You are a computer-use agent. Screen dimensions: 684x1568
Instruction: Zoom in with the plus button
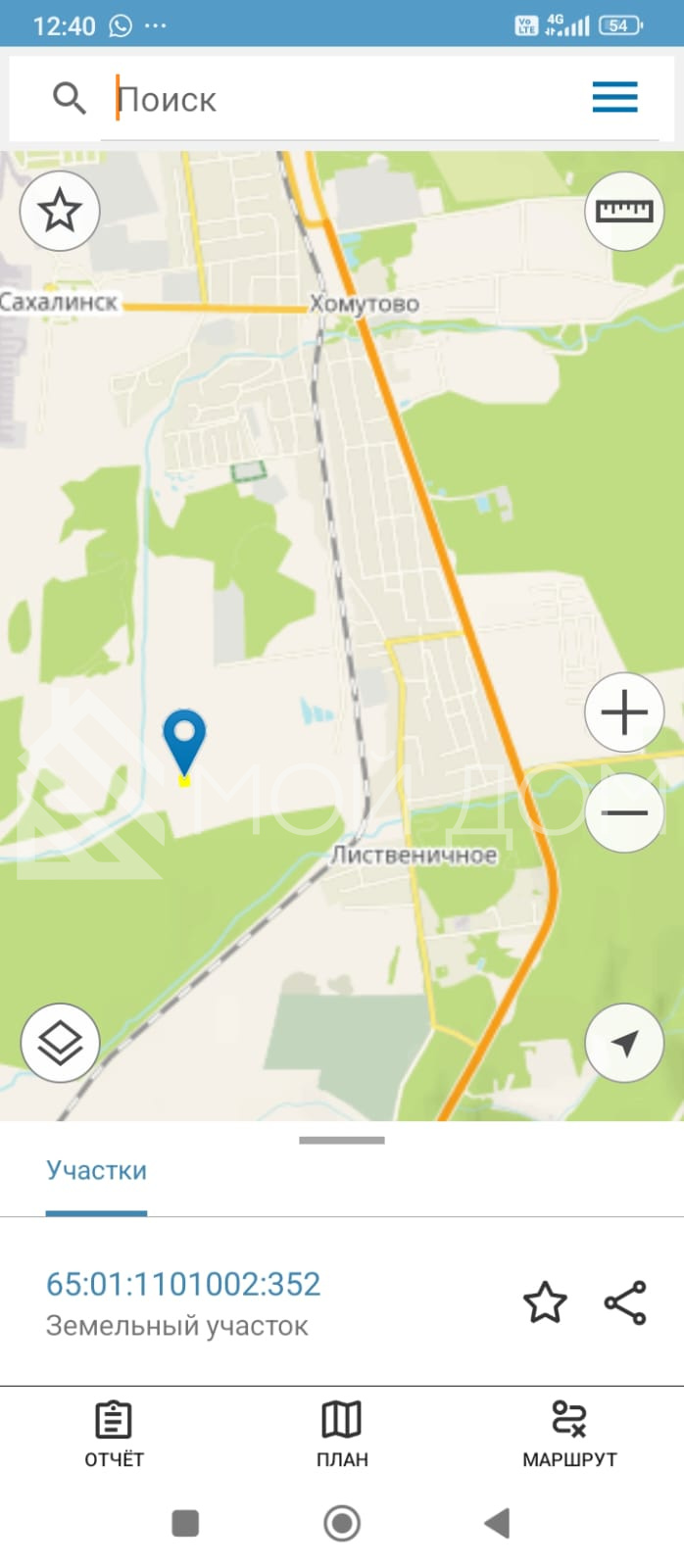coord(624,712)
